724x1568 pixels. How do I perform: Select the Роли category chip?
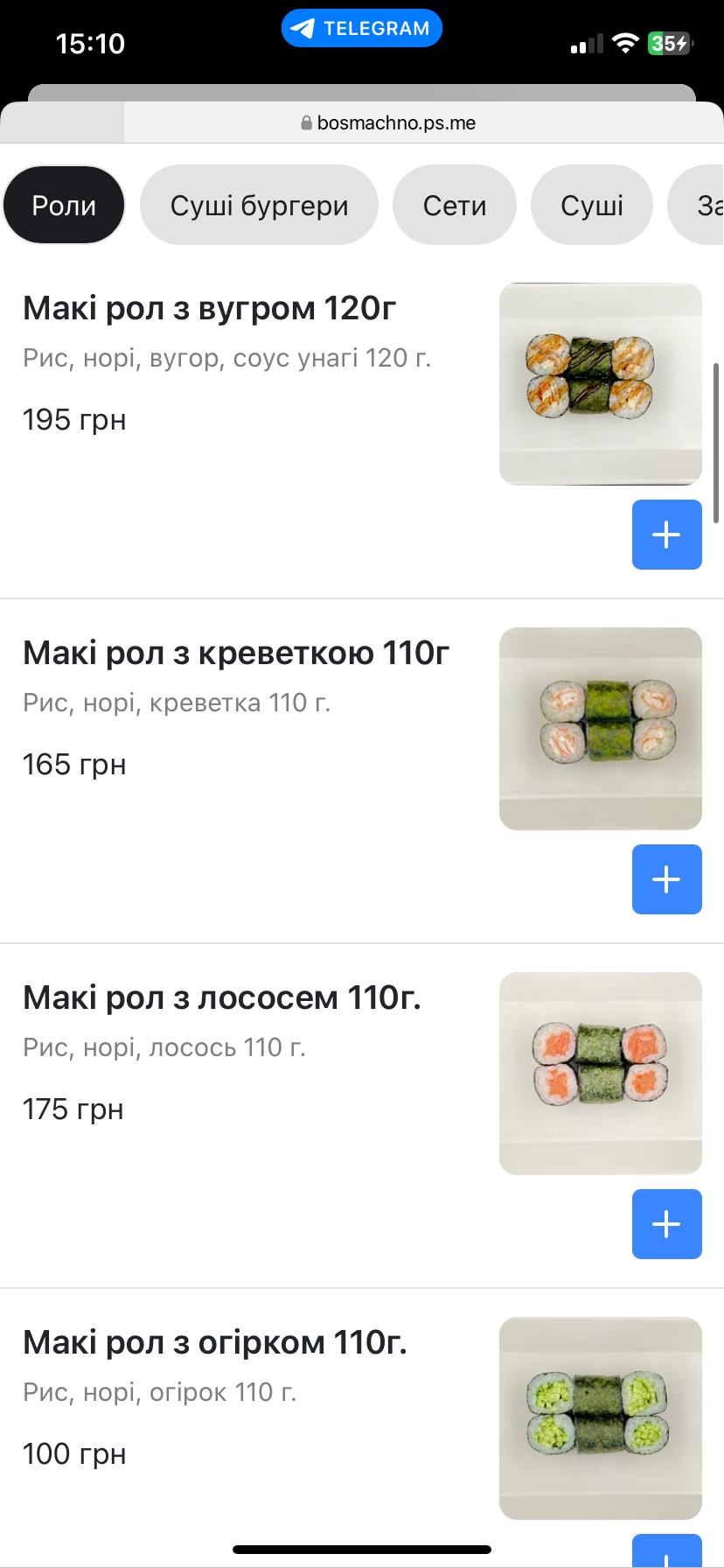coord(64,206)
